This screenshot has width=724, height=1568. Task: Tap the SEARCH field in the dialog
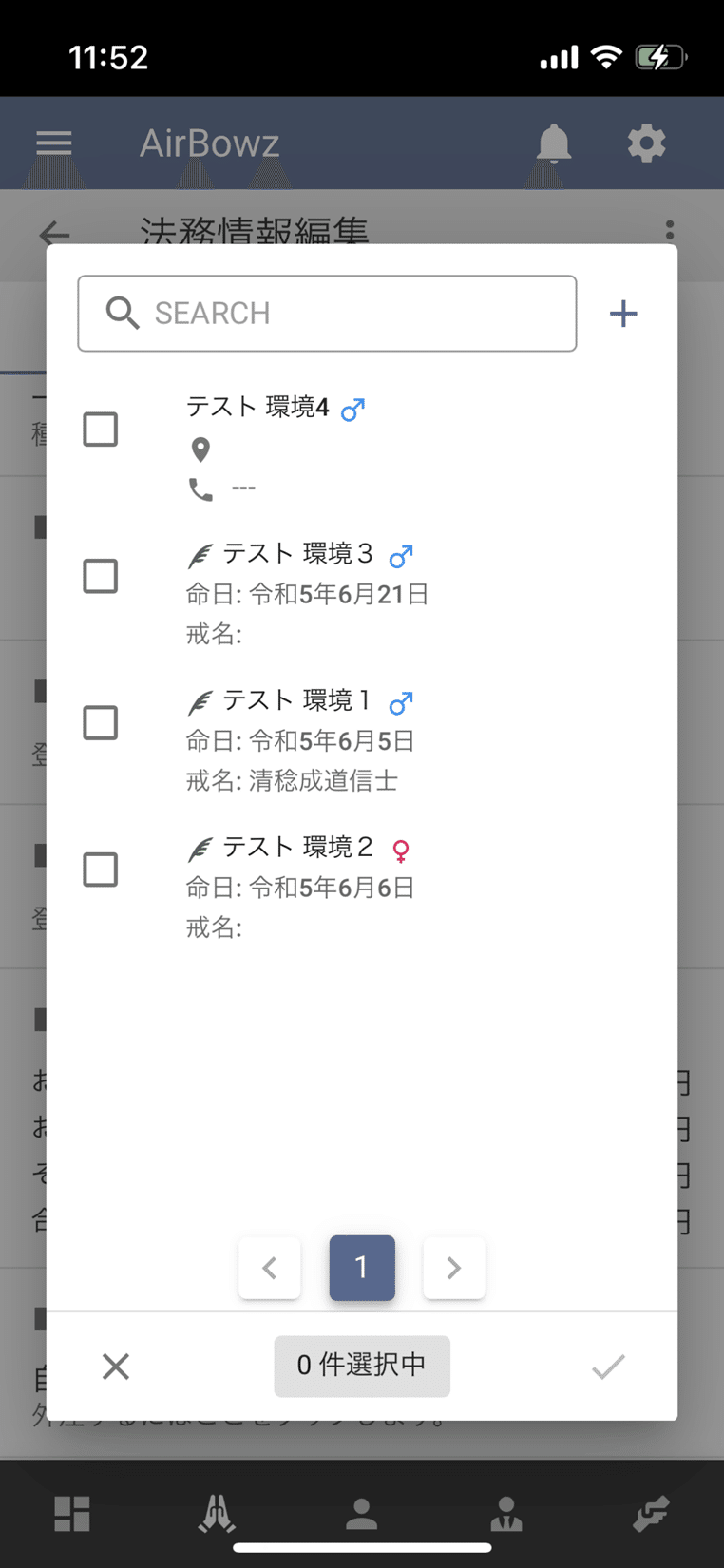(327, 314)
